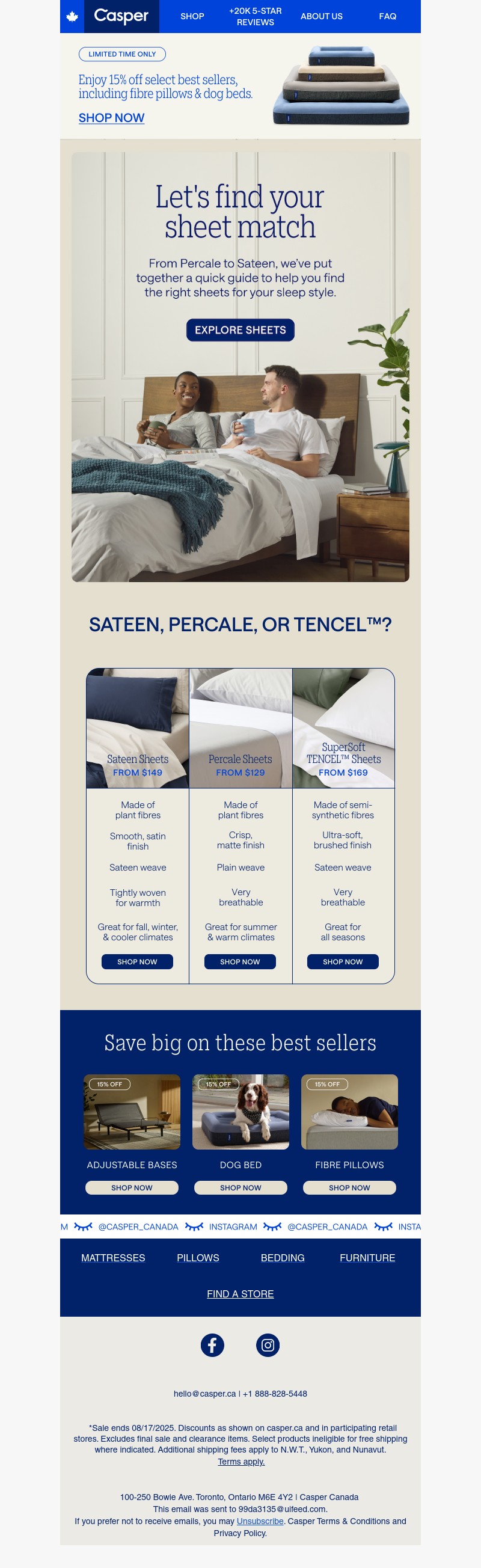Open the Mattresses footer link
Viewport: 481px width, 1568px height.
point(113,1258)
